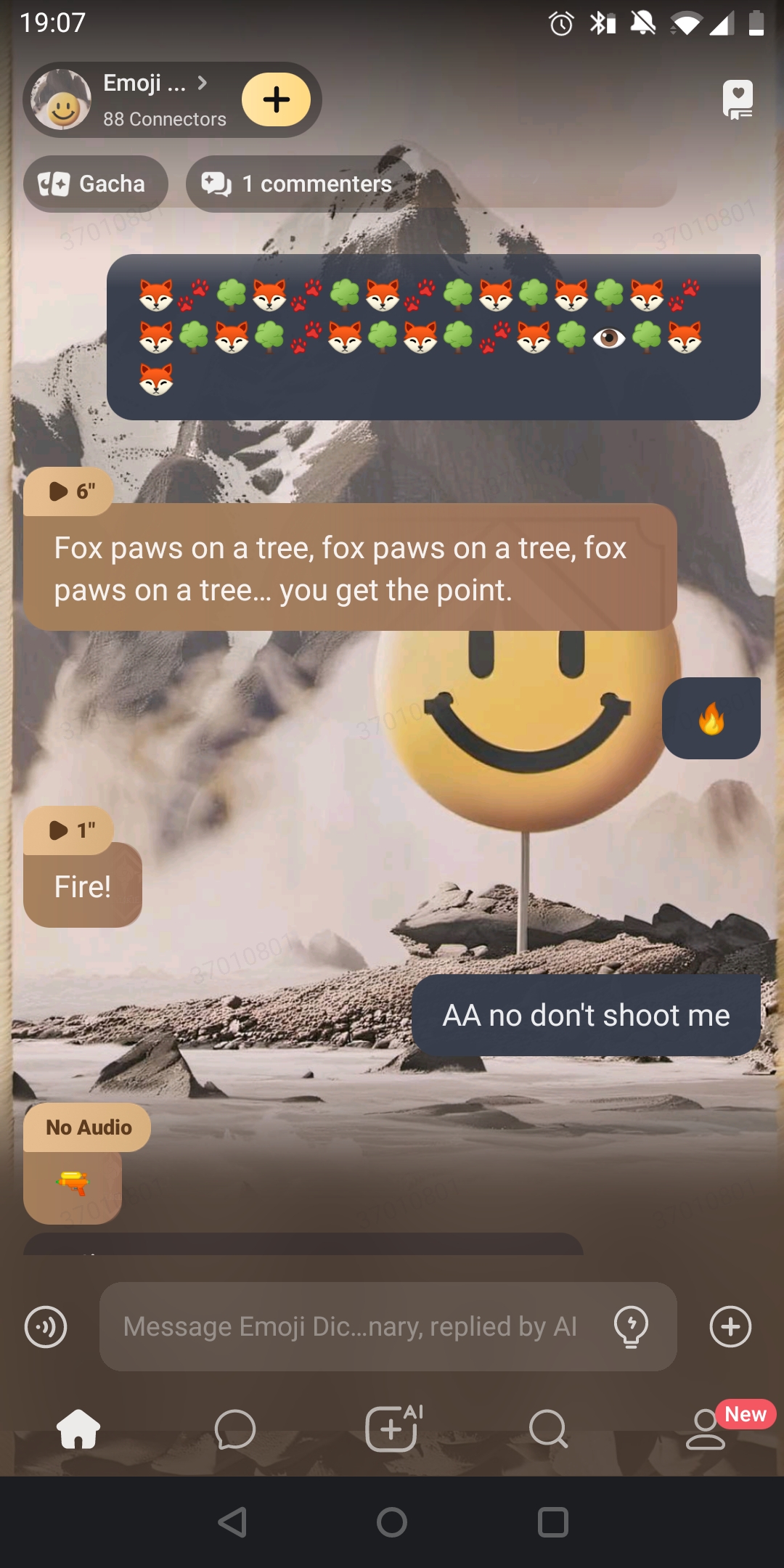Screen dimensions: 784x1568
Task: Play the 6-second voice message
Action: pos(69,491)
